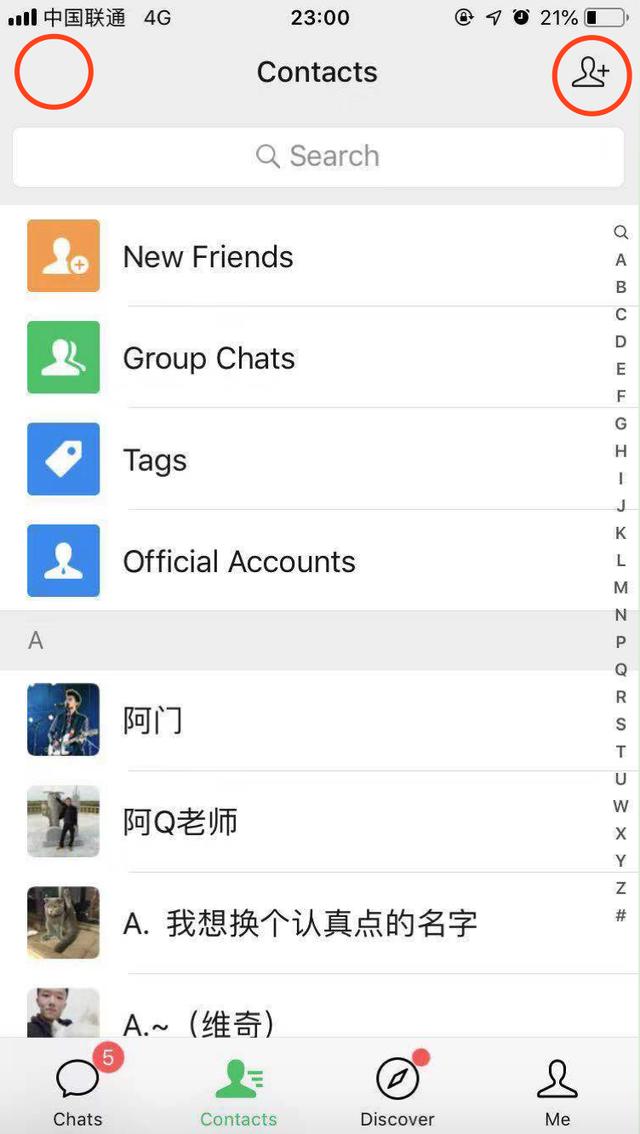
Task: Tap the add contact icon
Action: coord(590,73)
